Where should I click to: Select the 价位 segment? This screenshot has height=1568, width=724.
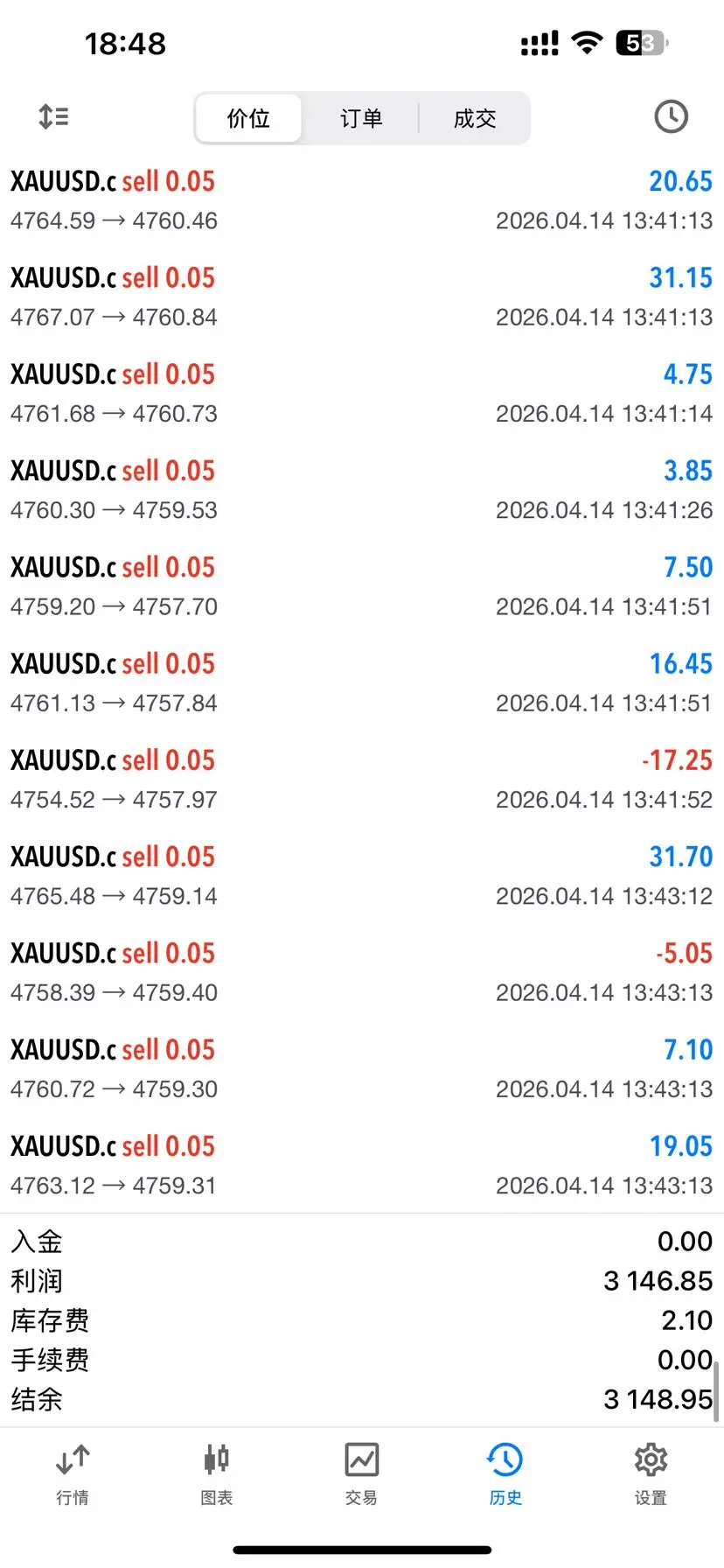(x=248, y=118)
